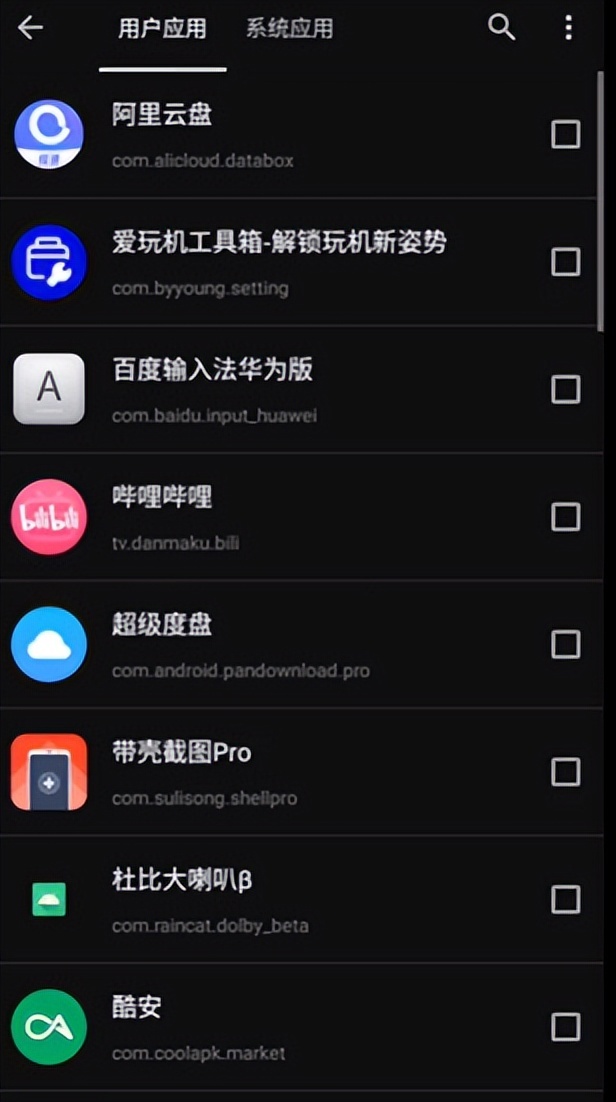Screen dimensions: 616x1102
Task: Select the 用户应用 tab
Action: [162, 29]
